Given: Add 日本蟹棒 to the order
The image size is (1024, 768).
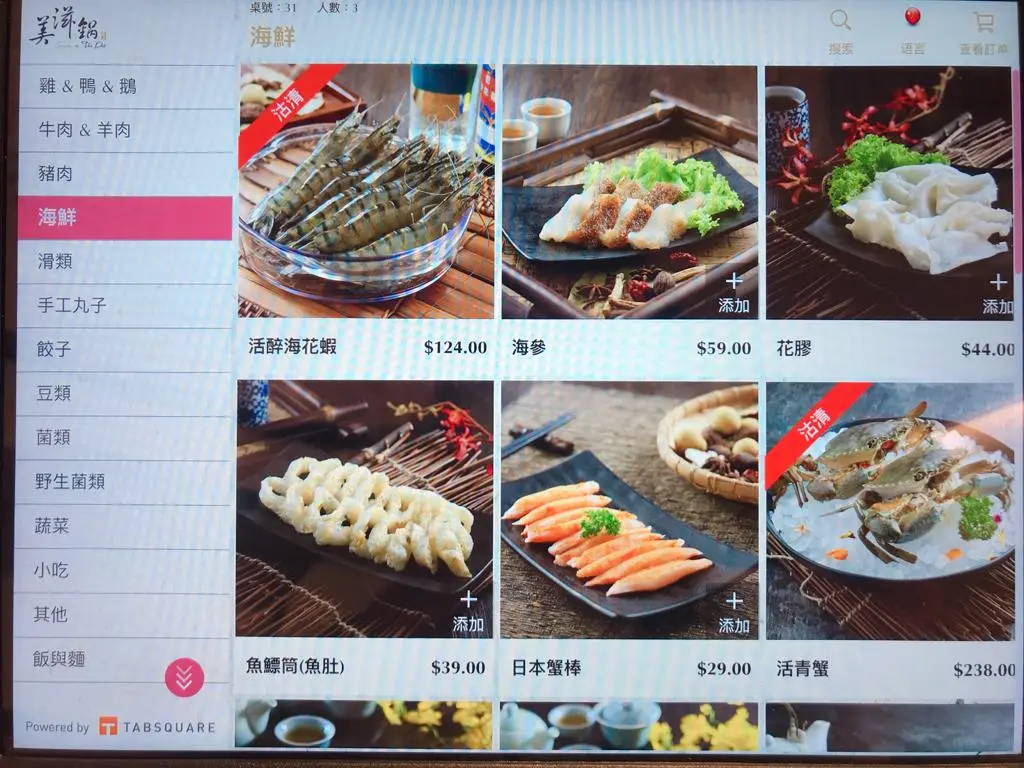Looking at the screenshot, I should click(733, 612).
